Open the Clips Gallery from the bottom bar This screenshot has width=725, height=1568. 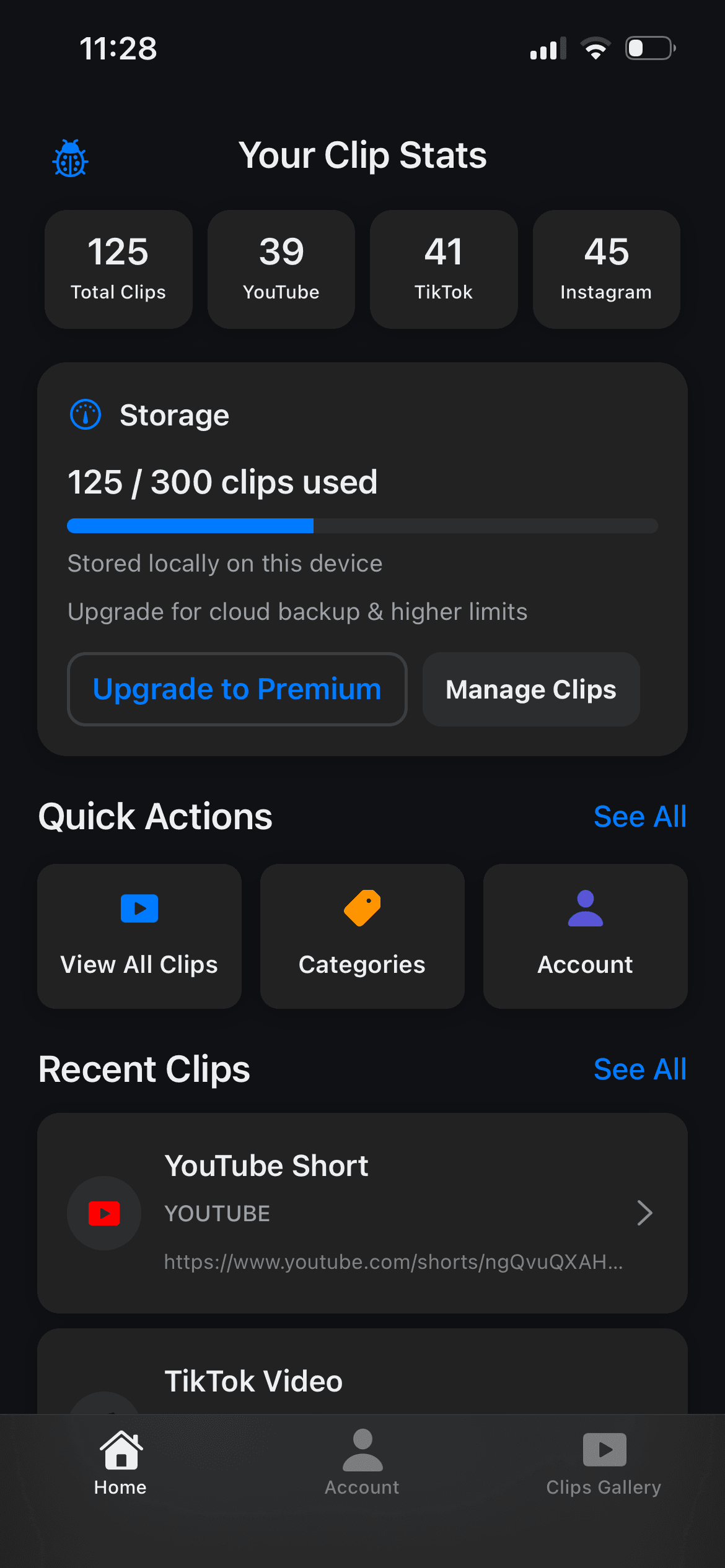[604, 1468]
